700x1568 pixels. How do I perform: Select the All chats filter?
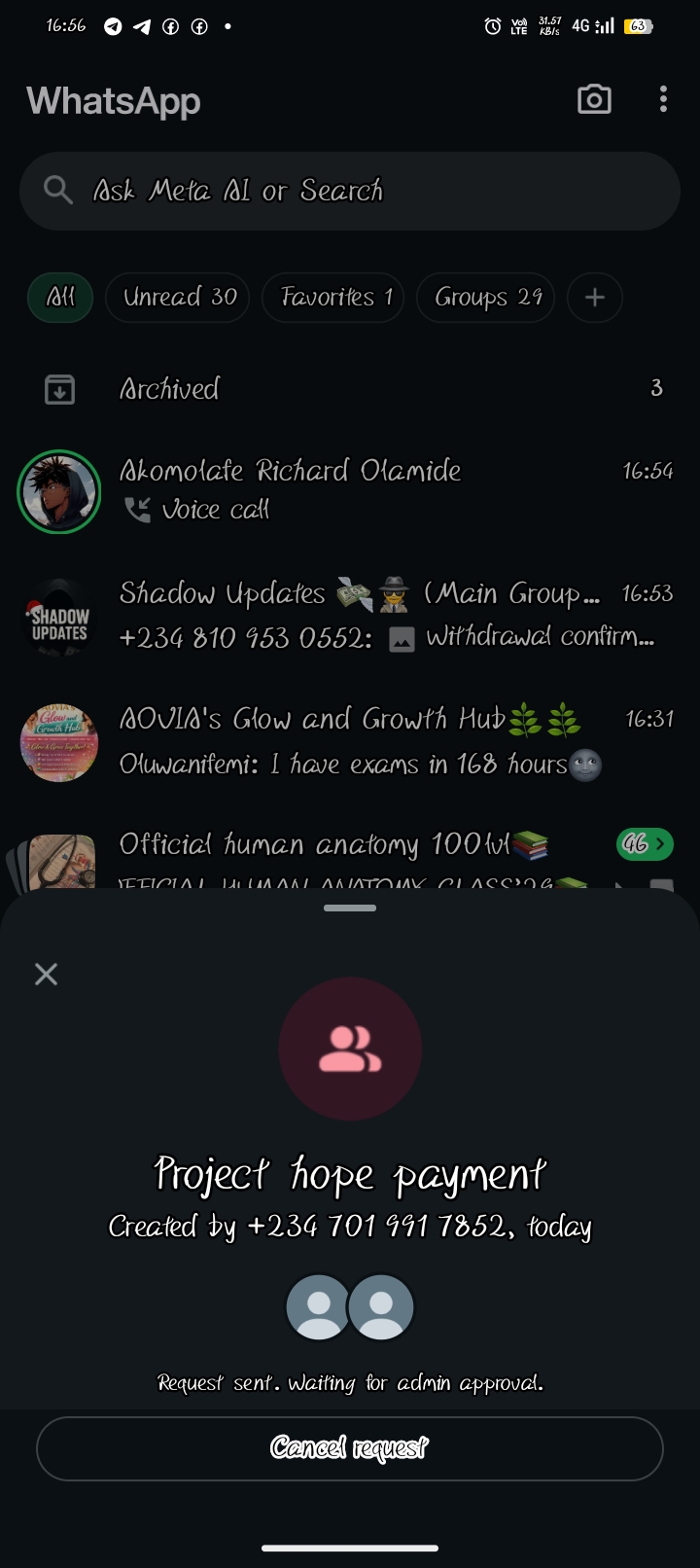(60, 297)
